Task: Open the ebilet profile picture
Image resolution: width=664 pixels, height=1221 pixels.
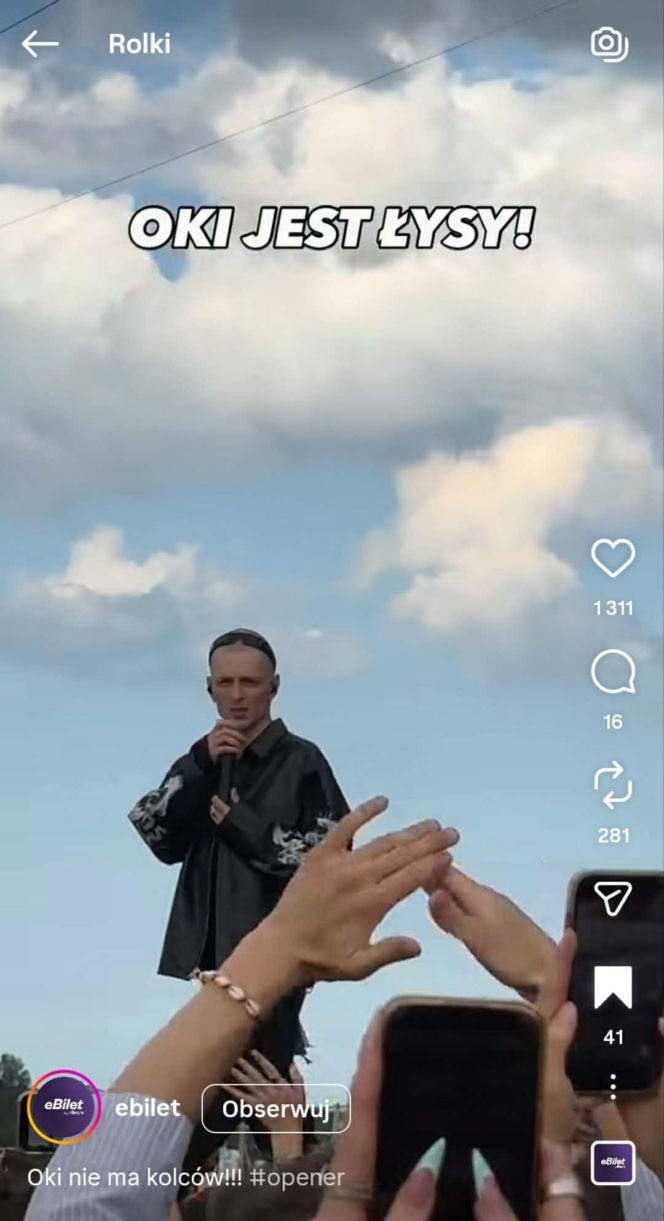Action: tap(64, 1108)
